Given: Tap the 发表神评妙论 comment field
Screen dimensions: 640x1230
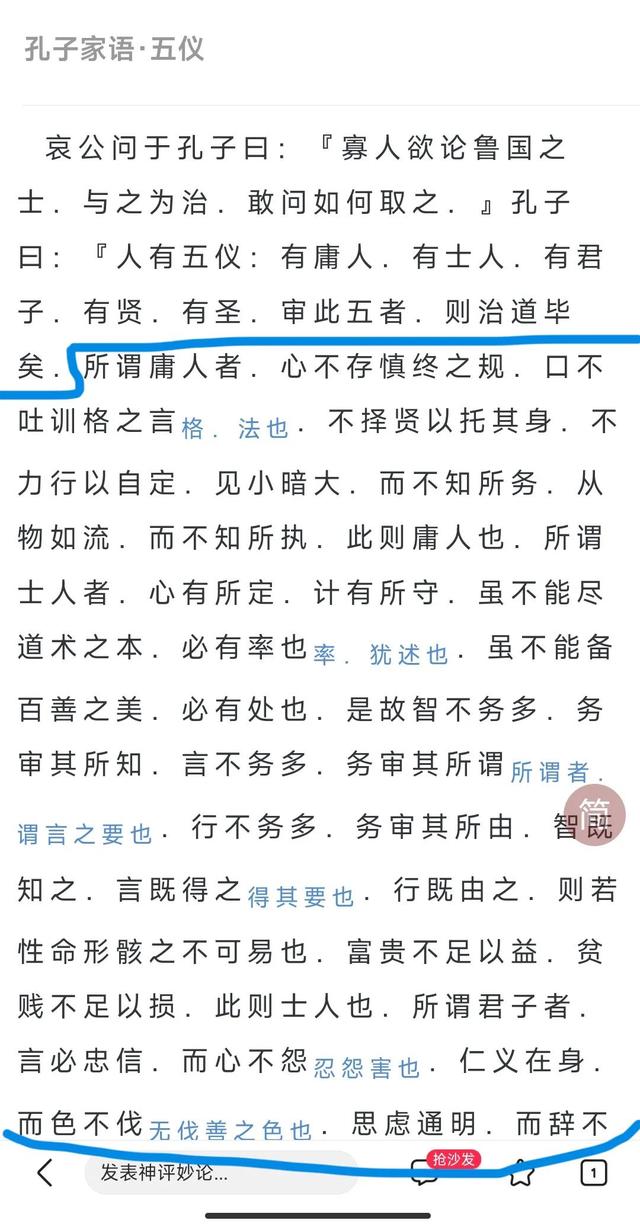Looking at the screenshot, I should click(x=220, y=1172).
